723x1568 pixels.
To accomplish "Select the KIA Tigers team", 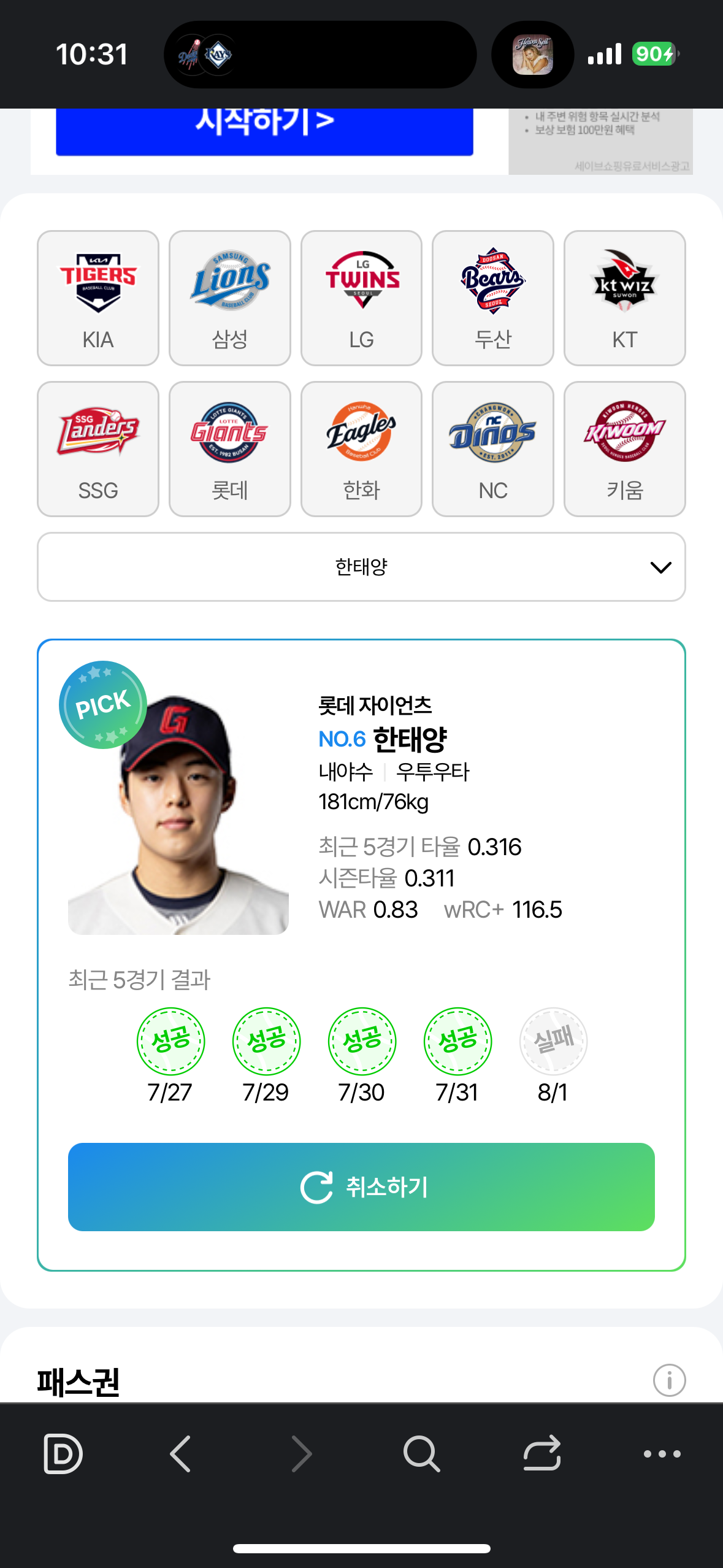I will (98, 298).
